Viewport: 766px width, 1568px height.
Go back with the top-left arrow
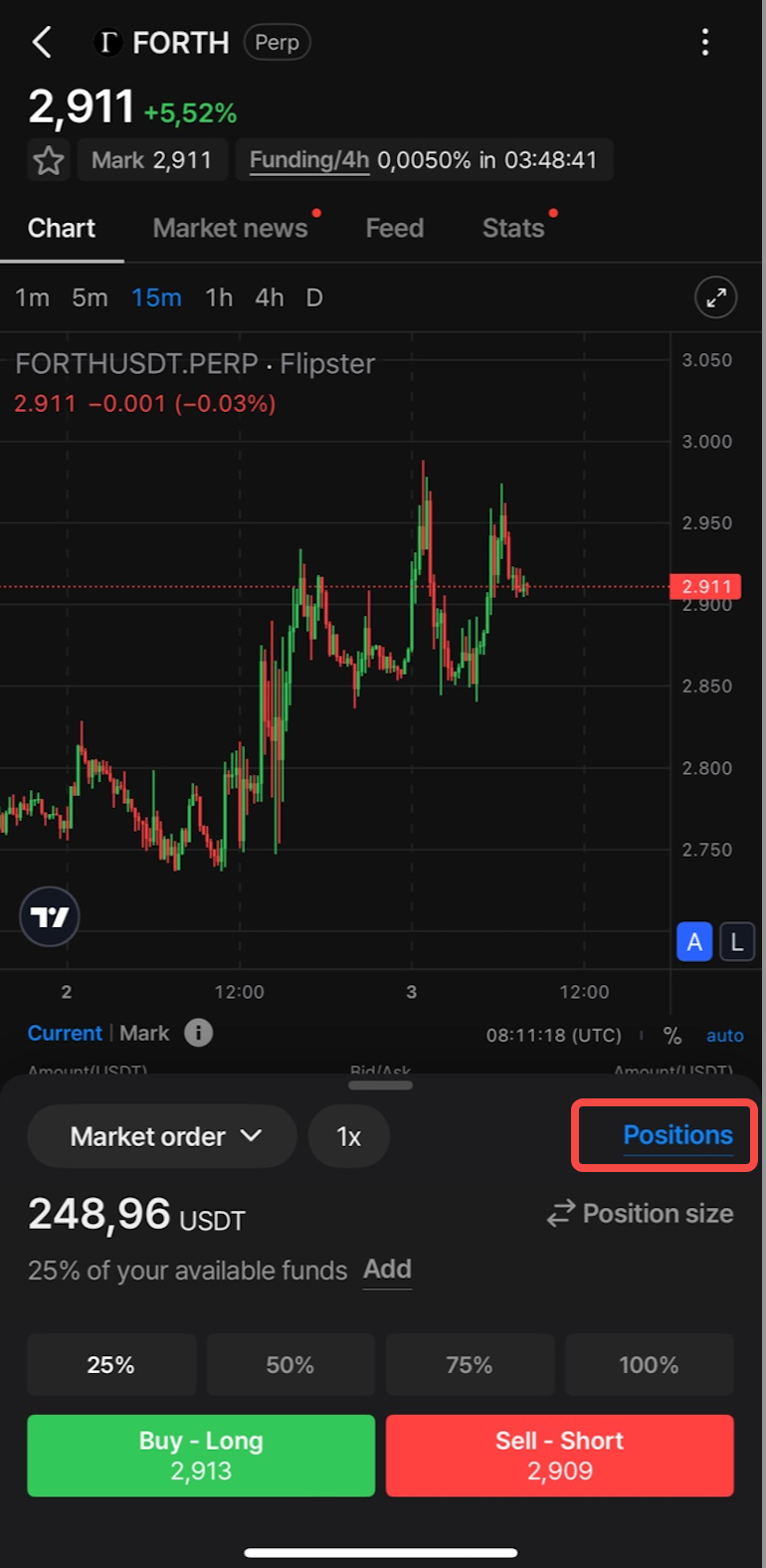click(x=42, y=43)
